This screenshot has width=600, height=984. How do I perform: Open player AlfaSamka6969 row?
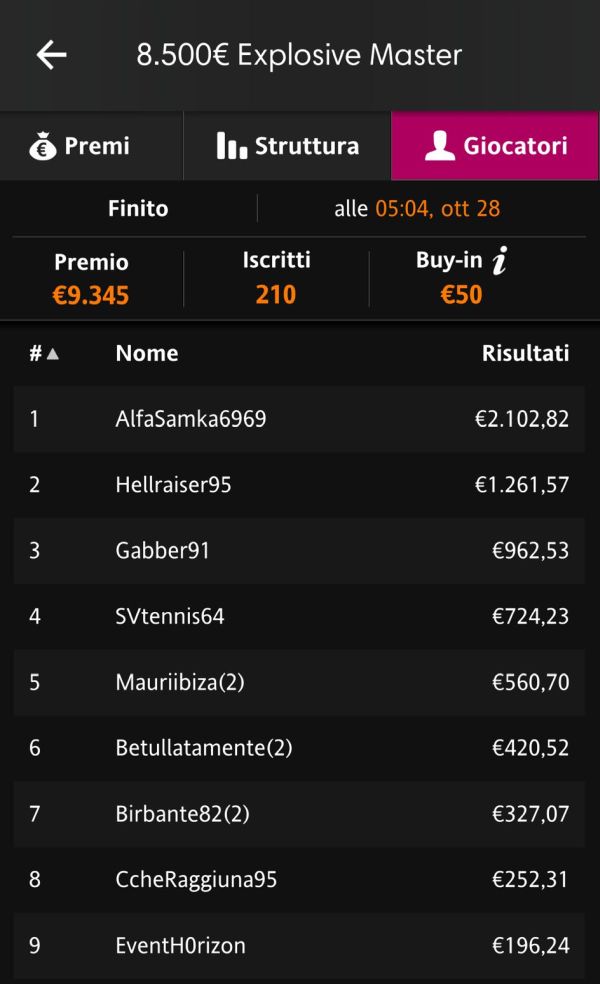(299, 419)
